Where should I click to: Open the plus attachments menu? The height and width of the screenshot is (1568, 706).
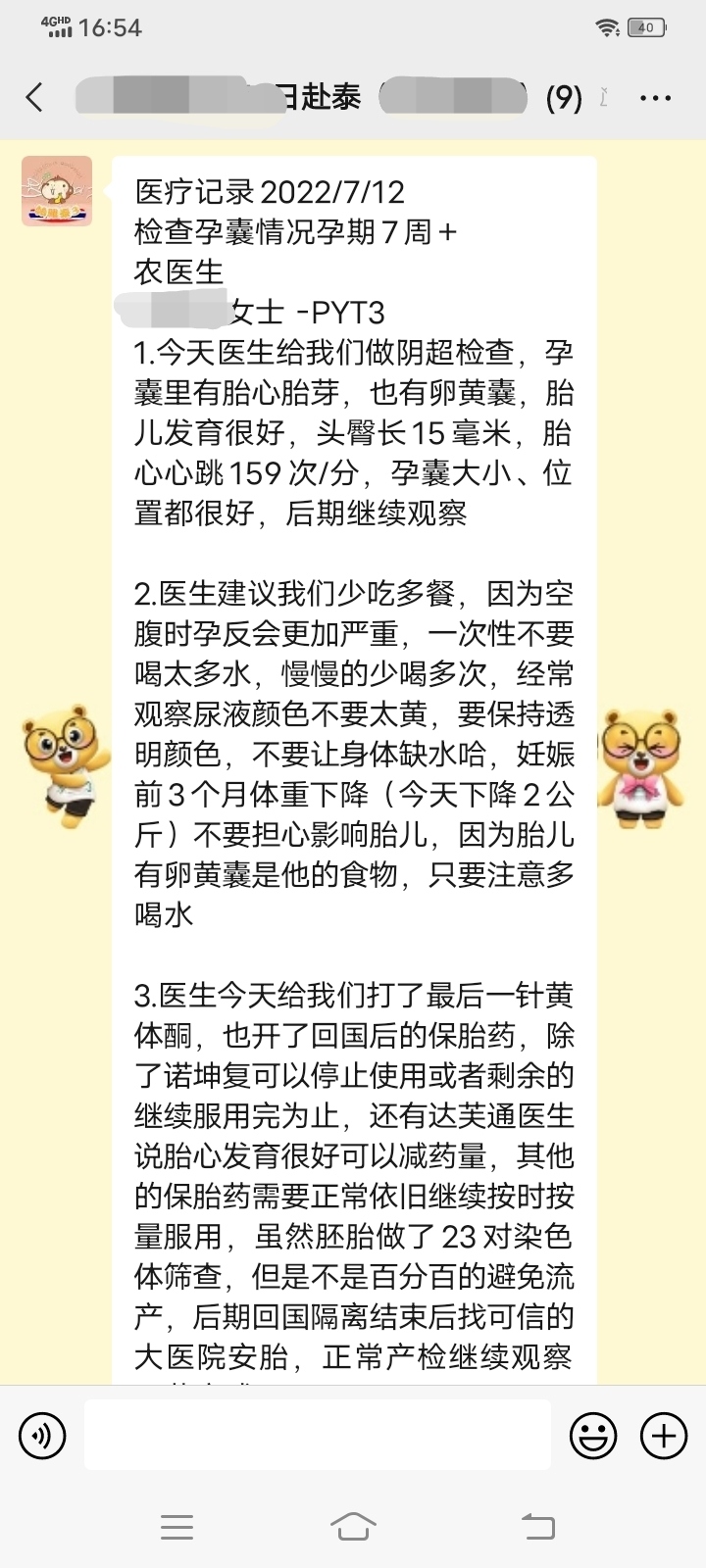(x=664, y=1436)
